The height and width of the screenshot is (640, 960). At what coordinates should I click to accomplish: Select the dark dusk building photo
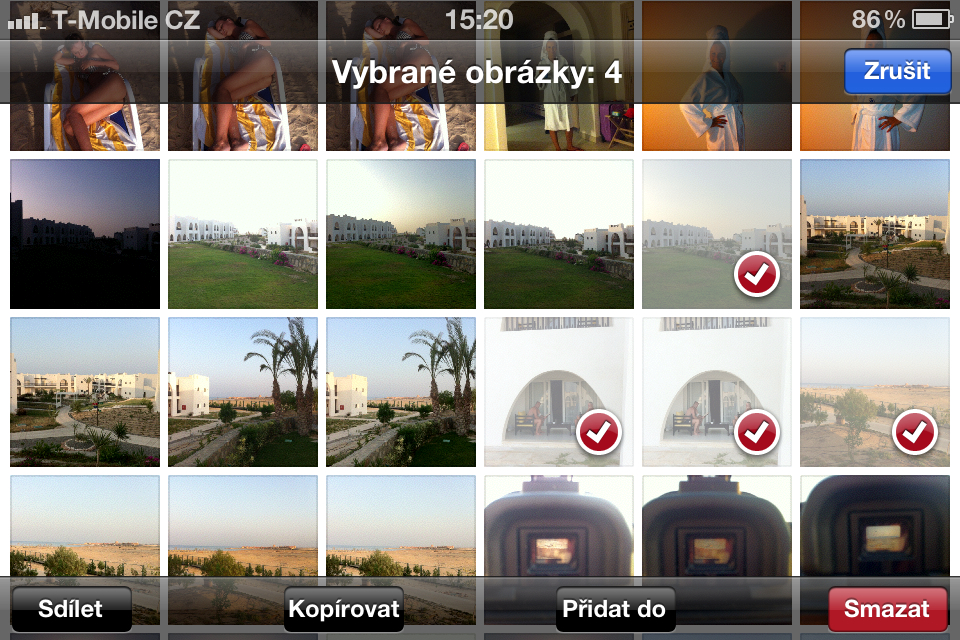85,234
